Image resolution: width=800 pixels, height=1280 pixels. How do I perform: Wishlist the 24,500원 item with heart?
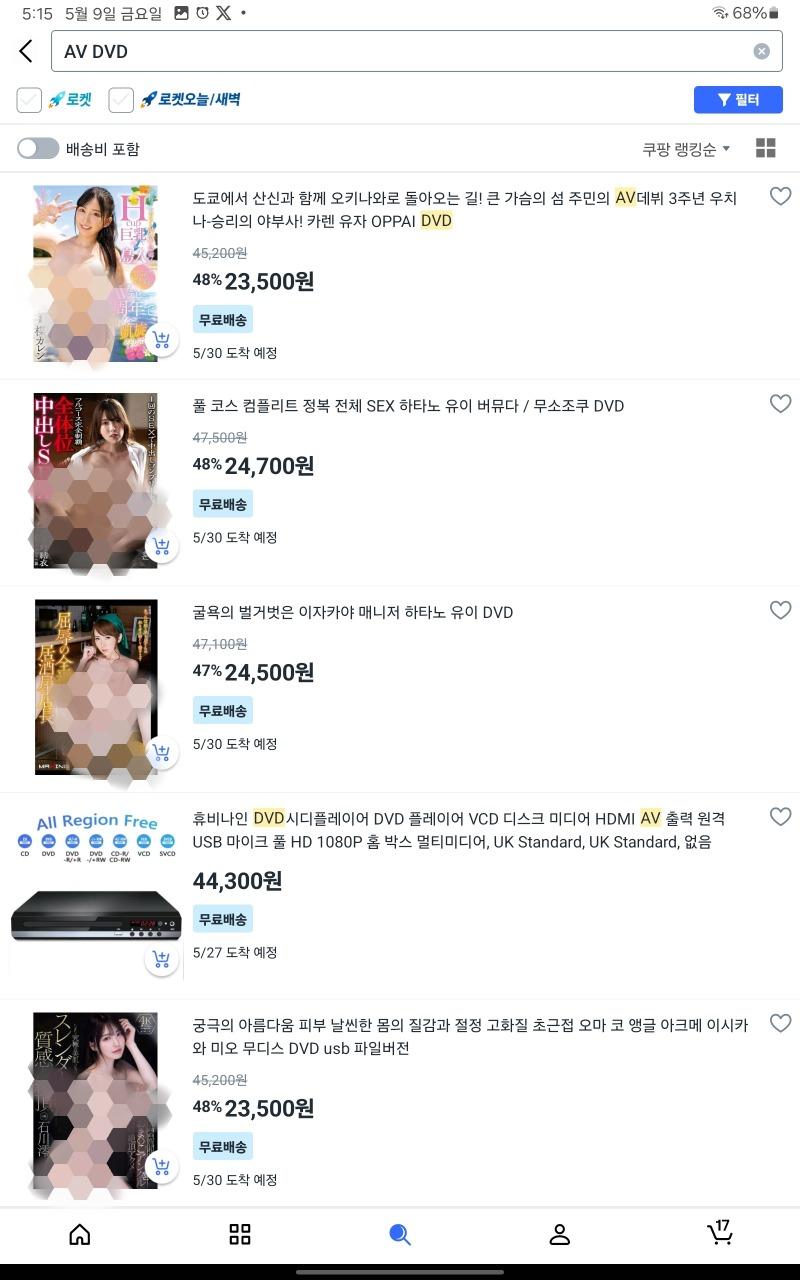pos(780,610)
